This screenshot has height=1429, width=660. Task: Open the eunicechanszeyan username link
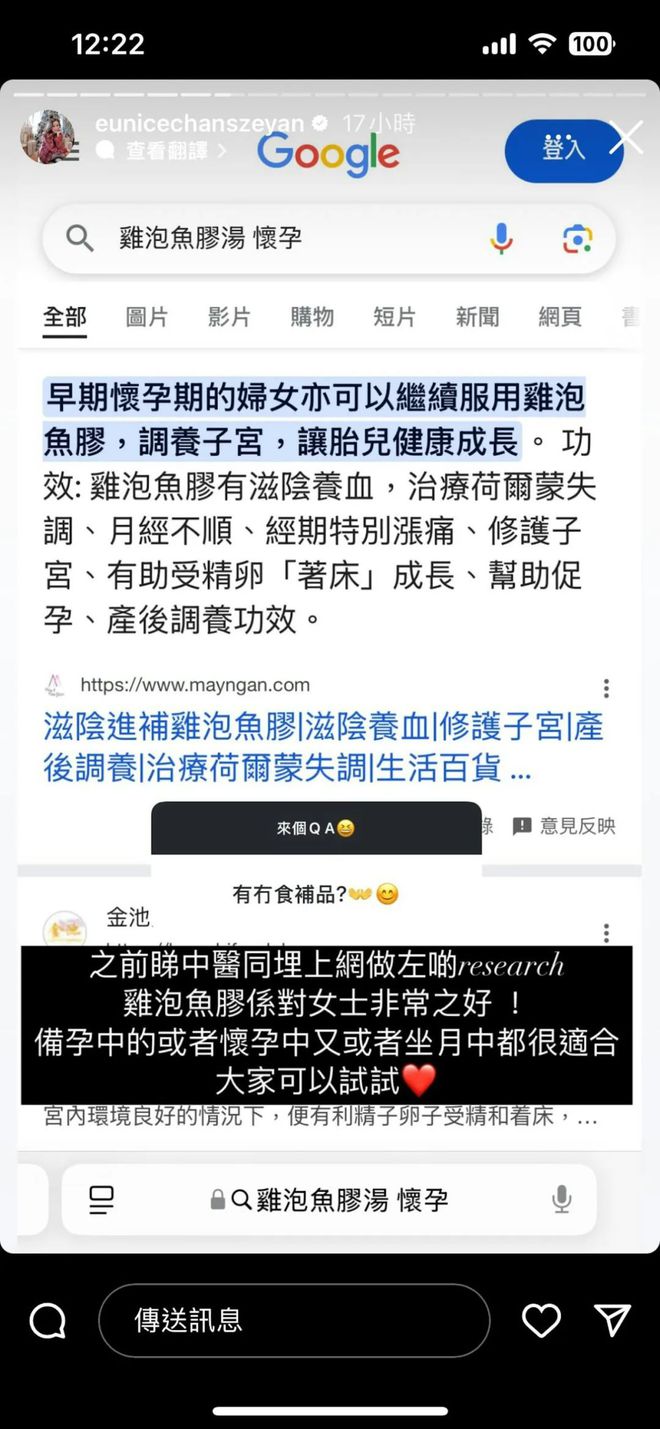point(199,123)
